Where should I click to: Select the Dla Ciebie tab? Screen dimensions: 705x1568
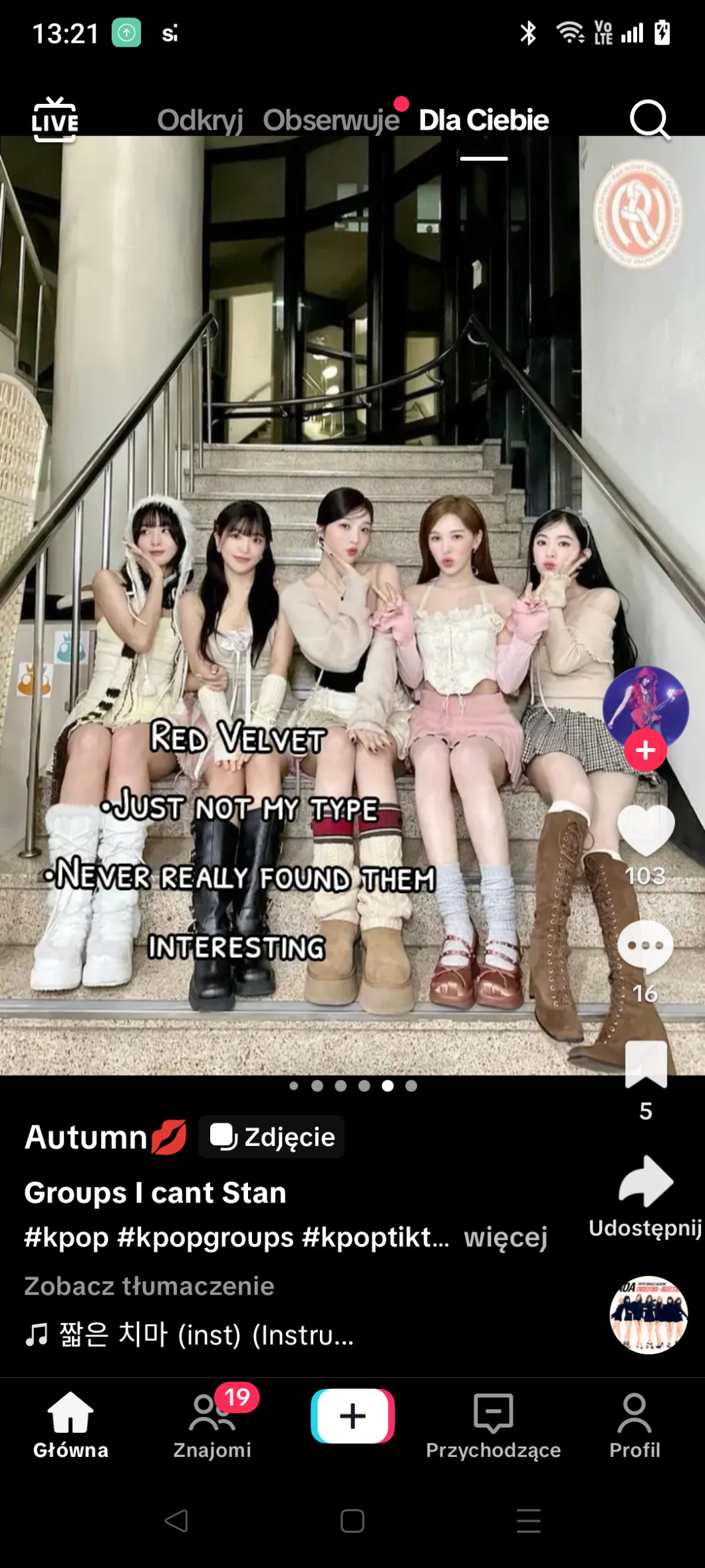click(484, 120)
